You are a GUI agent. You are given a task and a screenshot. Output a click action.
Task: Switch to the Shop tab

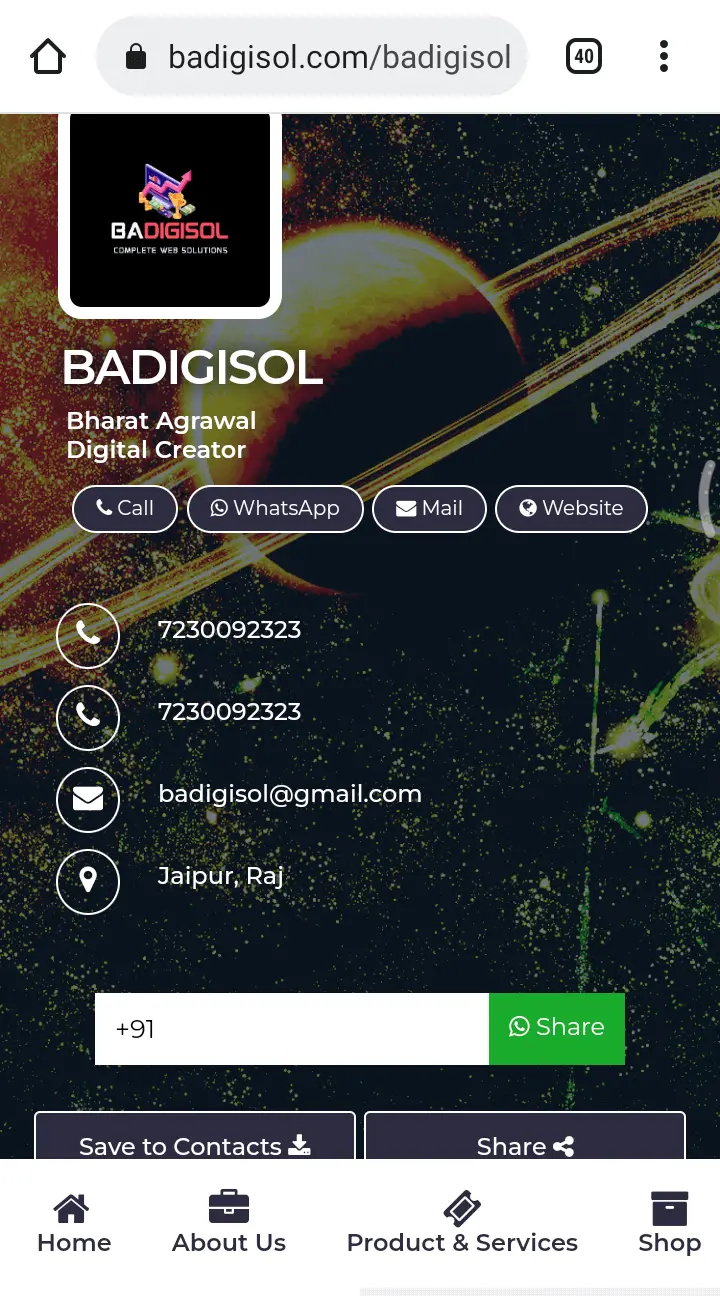point(669,1224)
